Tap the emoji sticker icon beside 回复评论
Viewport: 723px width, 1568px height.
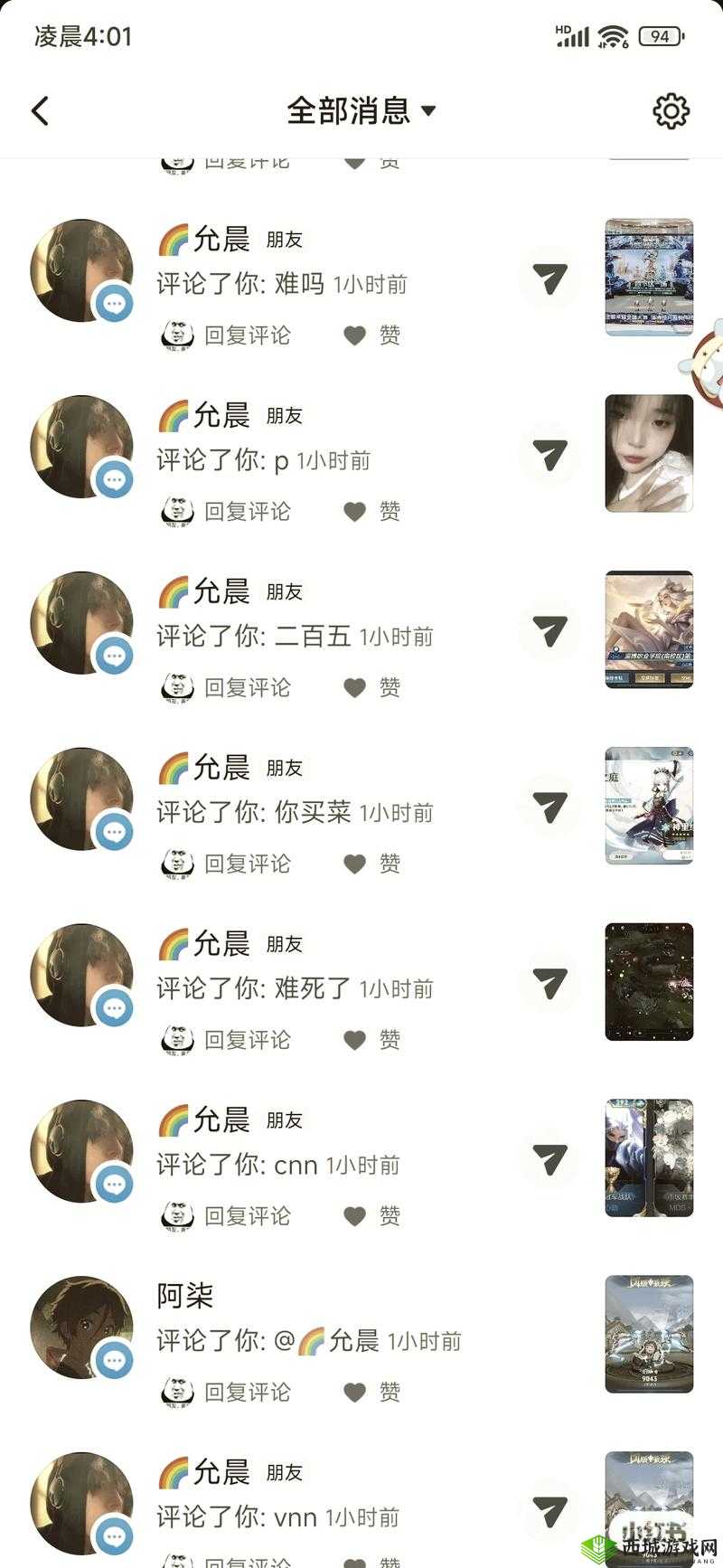click(176, 335)
